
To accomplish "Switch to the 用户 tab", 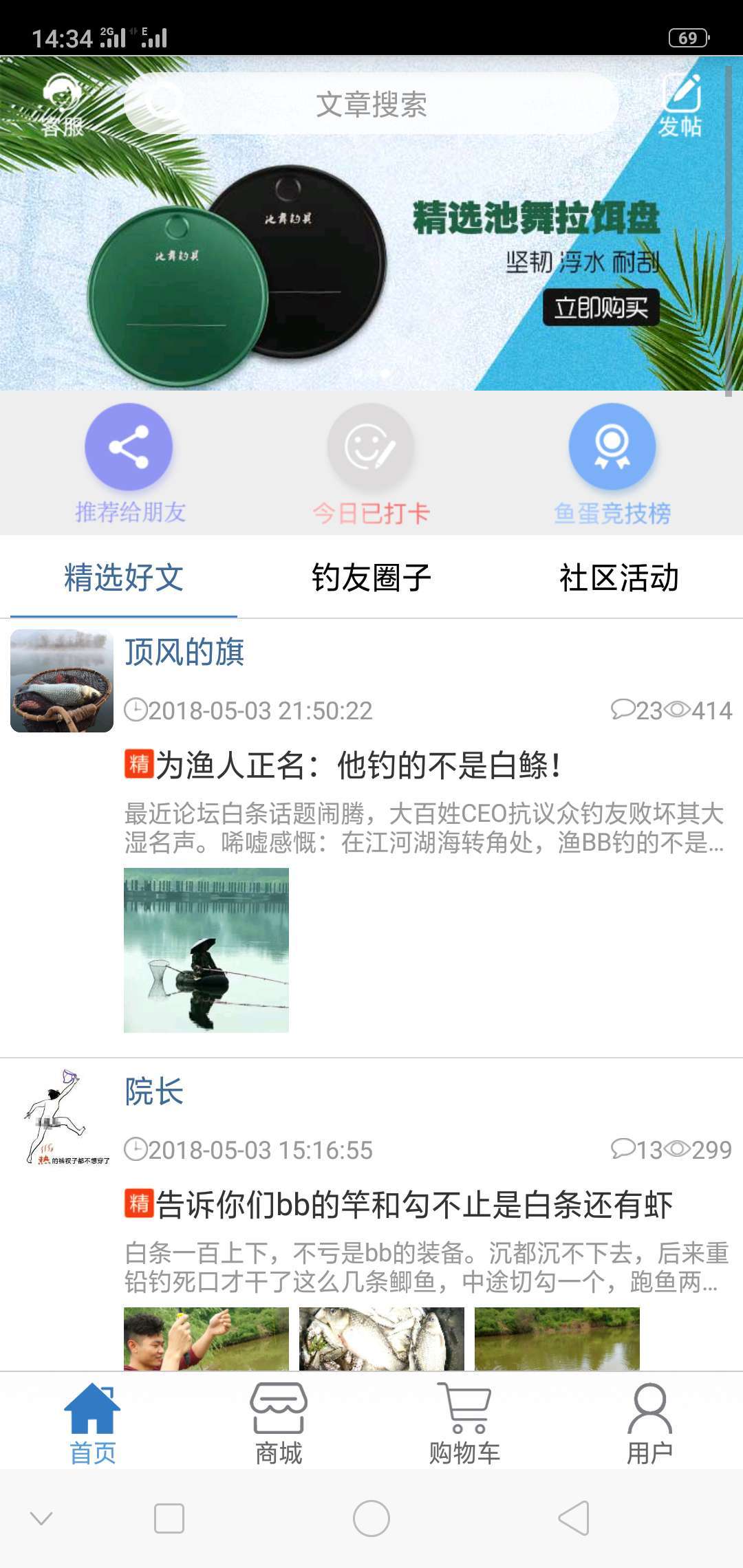I will click(x=649, y=1424).
